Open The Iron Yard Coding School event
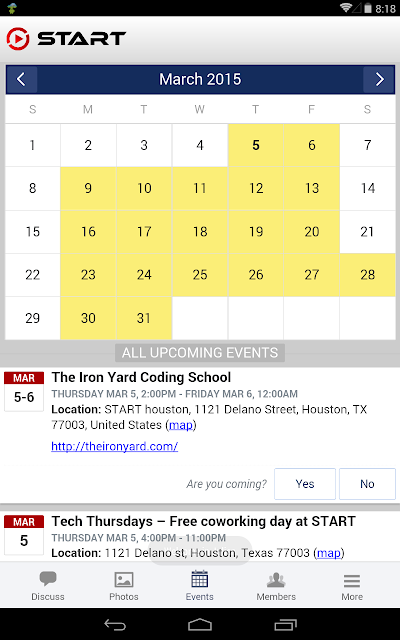This screenshot has width=400, height=640. (141, 377)
